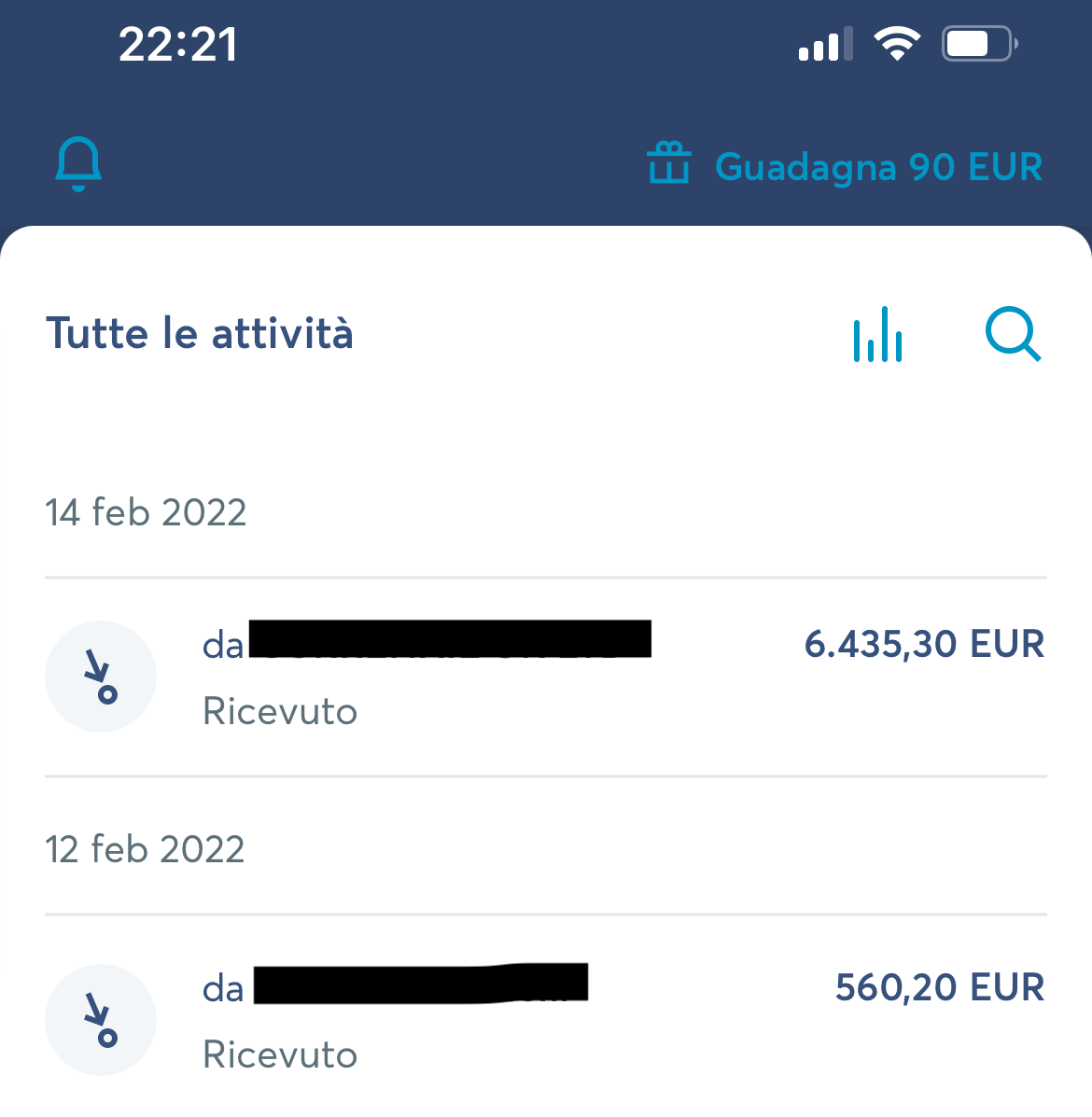Screen dimensions: 1092x1117
Task: Tap the Guadagna 90 EUR referral link
Action: pyautogui.click(x=845, y=166)
